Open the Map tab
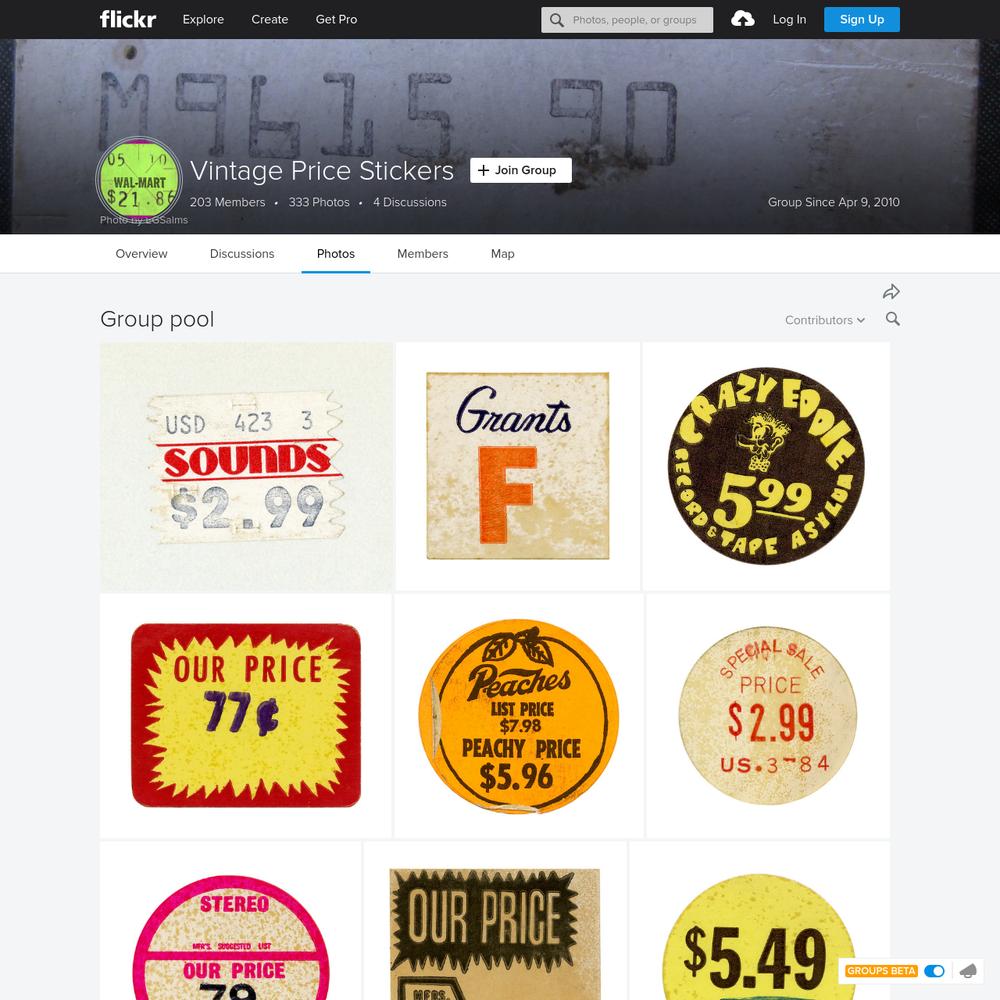The height and width of the screenshot is (1000, 1000). 502,254
